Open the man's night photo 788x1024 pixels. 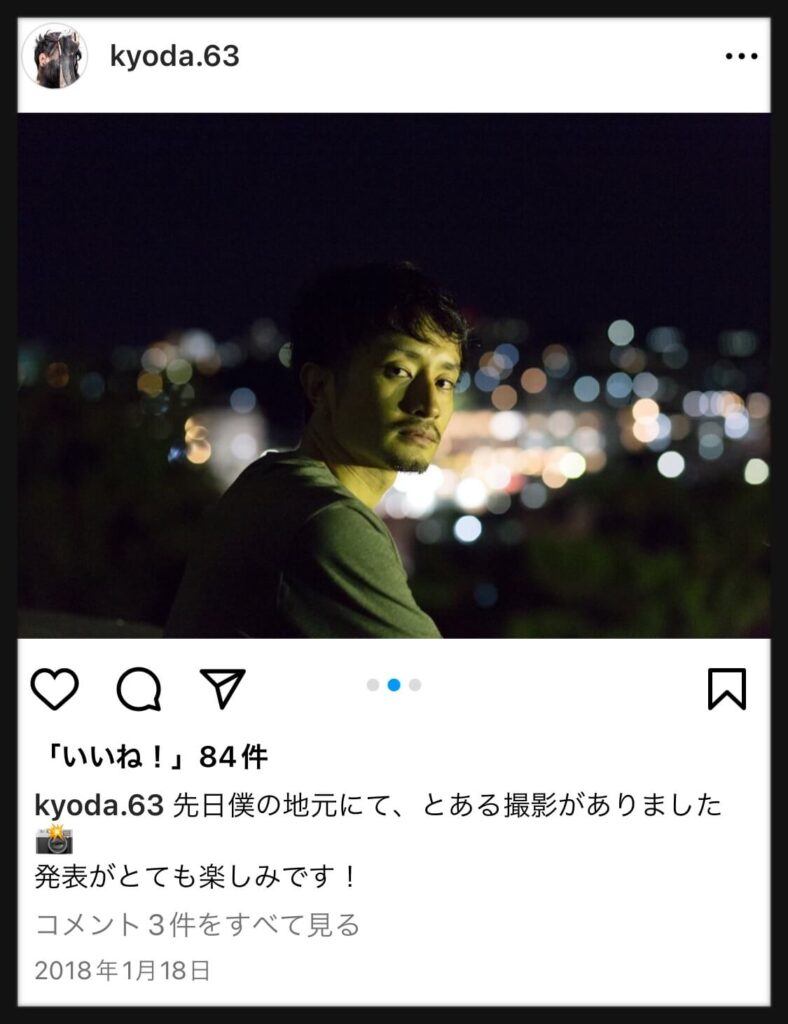click(394, 375)
